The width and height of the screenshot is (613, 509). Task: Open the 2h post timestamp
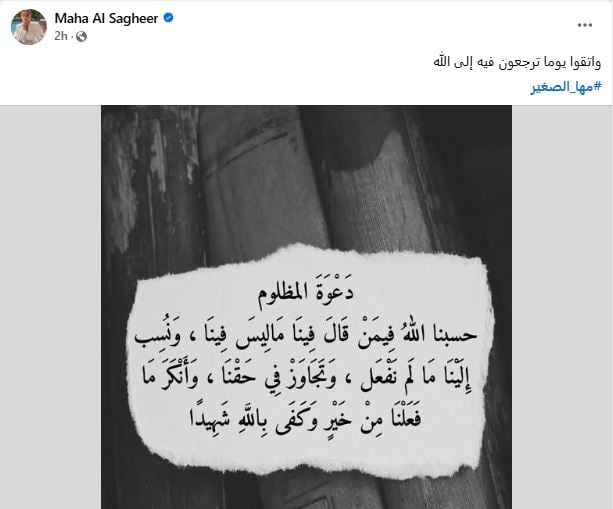tap(60, 35)
